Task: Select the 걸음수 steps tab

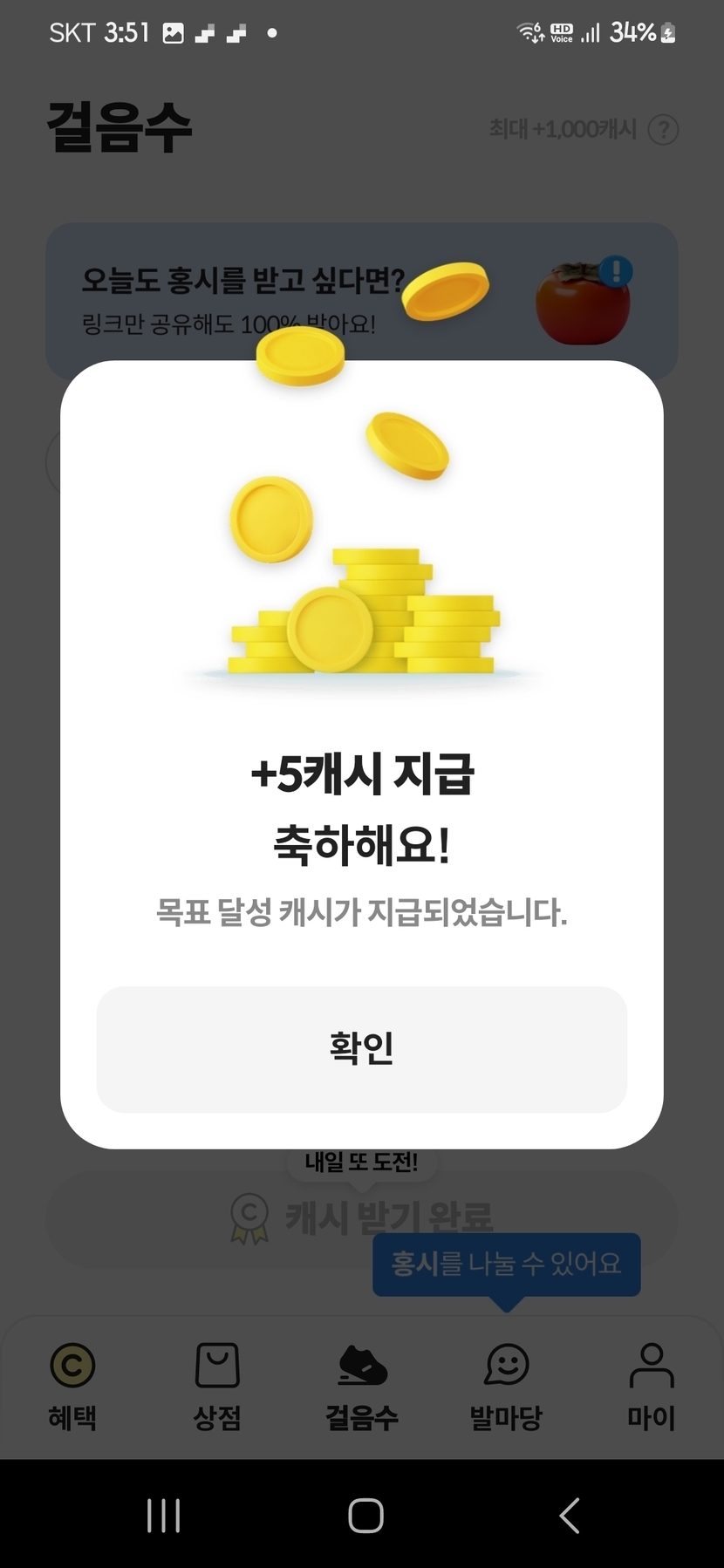Action: (362, 1385)
